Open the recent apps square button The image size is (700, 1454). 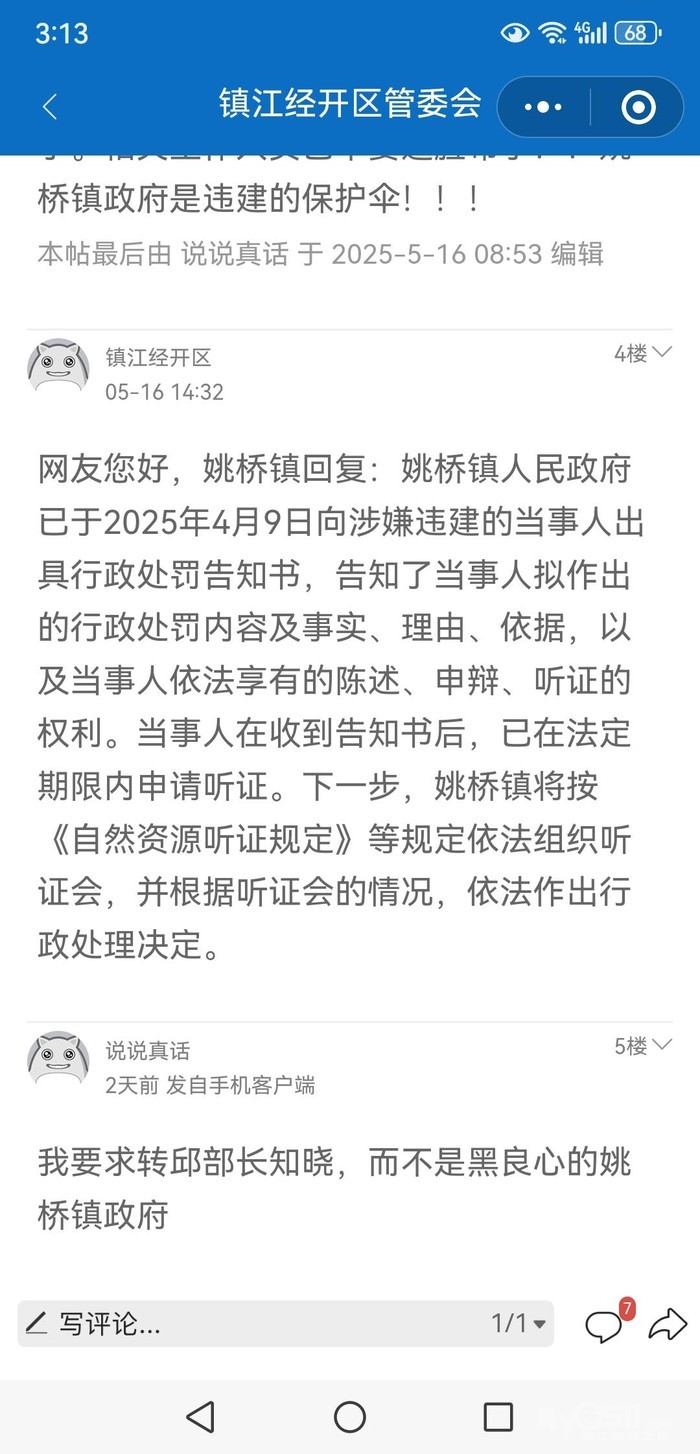click(x=497, y=1416)
